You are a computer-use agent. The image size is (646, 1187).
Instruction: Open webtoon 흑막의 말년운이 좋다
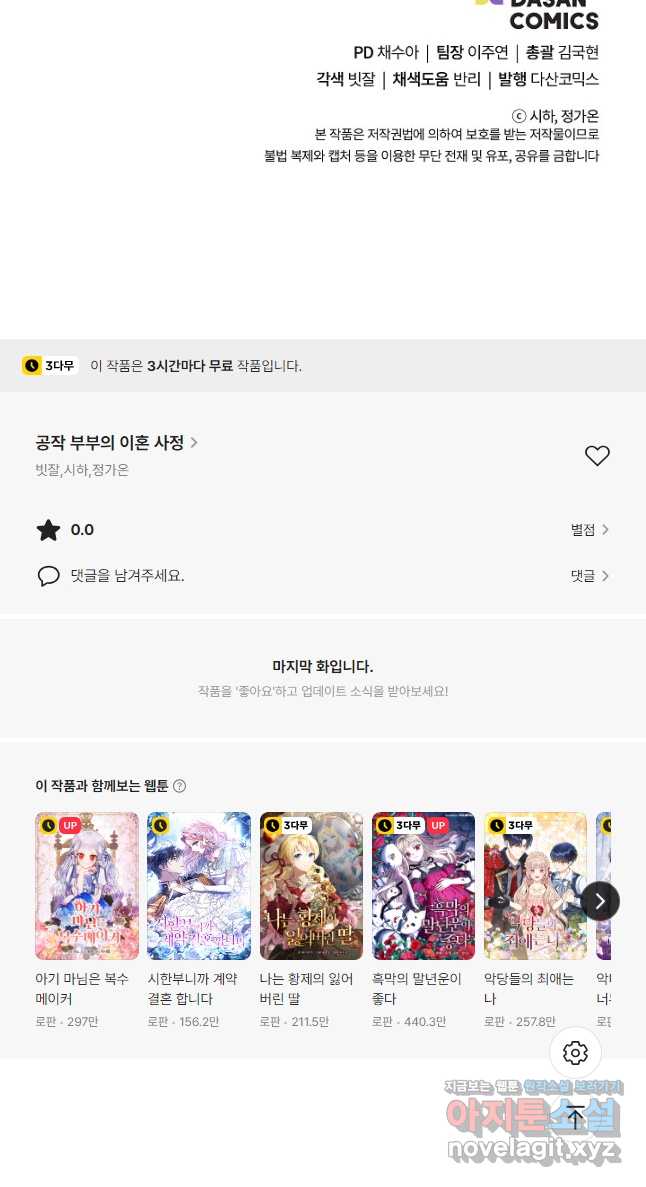click(x=423, y=887)
